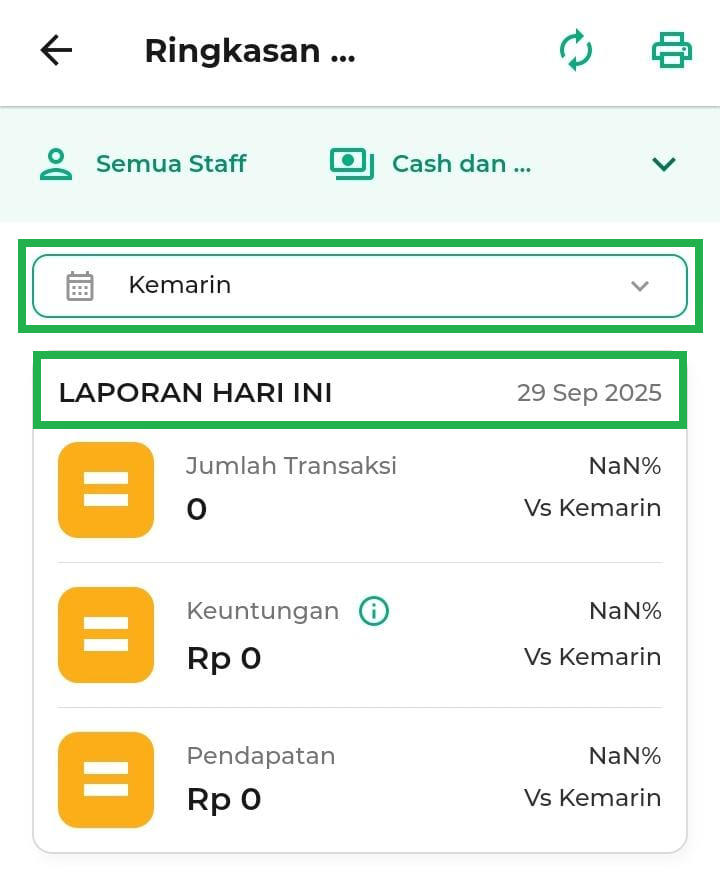The width and height of the screenshot is (720, 874).
Task: Open the Semua Staff filter
Action: point(142,164)
